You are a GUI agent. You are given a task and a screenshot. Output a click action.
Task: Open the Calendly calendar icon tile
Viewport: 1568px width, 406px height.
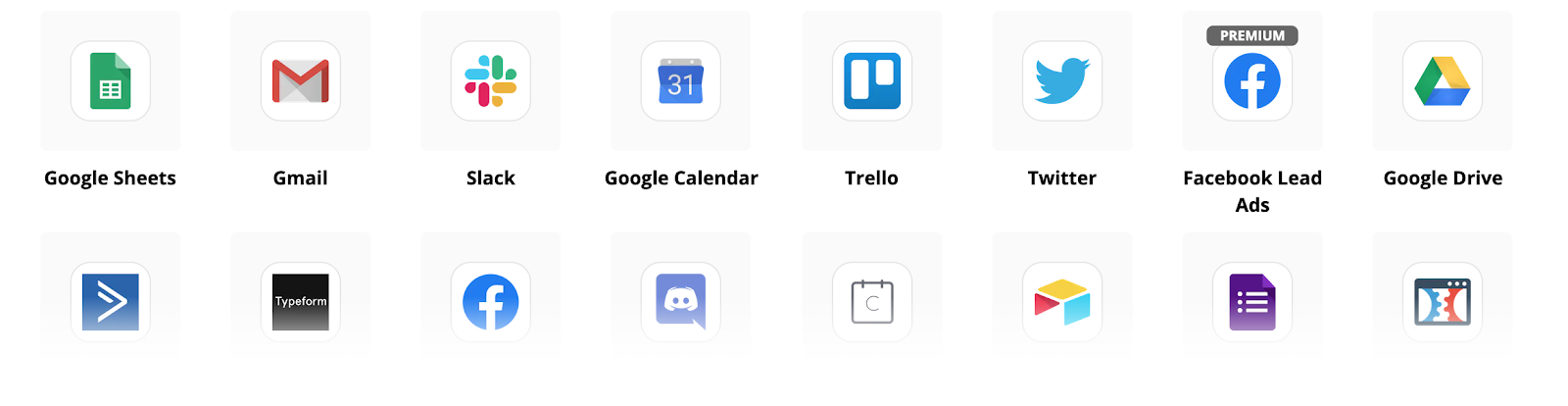pos(871,302)
